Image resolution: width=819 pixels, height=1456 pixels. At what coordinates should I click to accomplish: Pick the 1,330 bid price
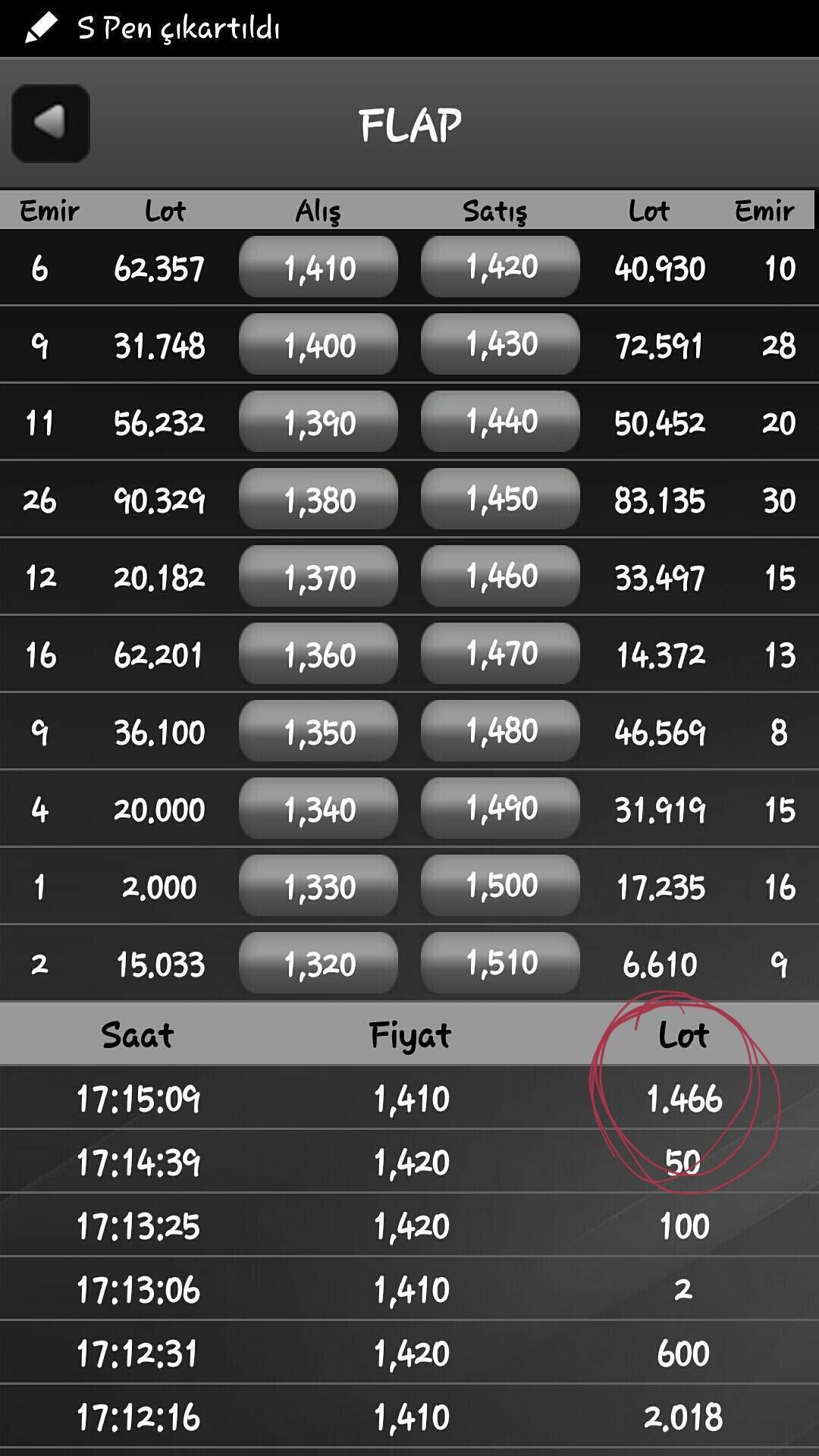318,886
